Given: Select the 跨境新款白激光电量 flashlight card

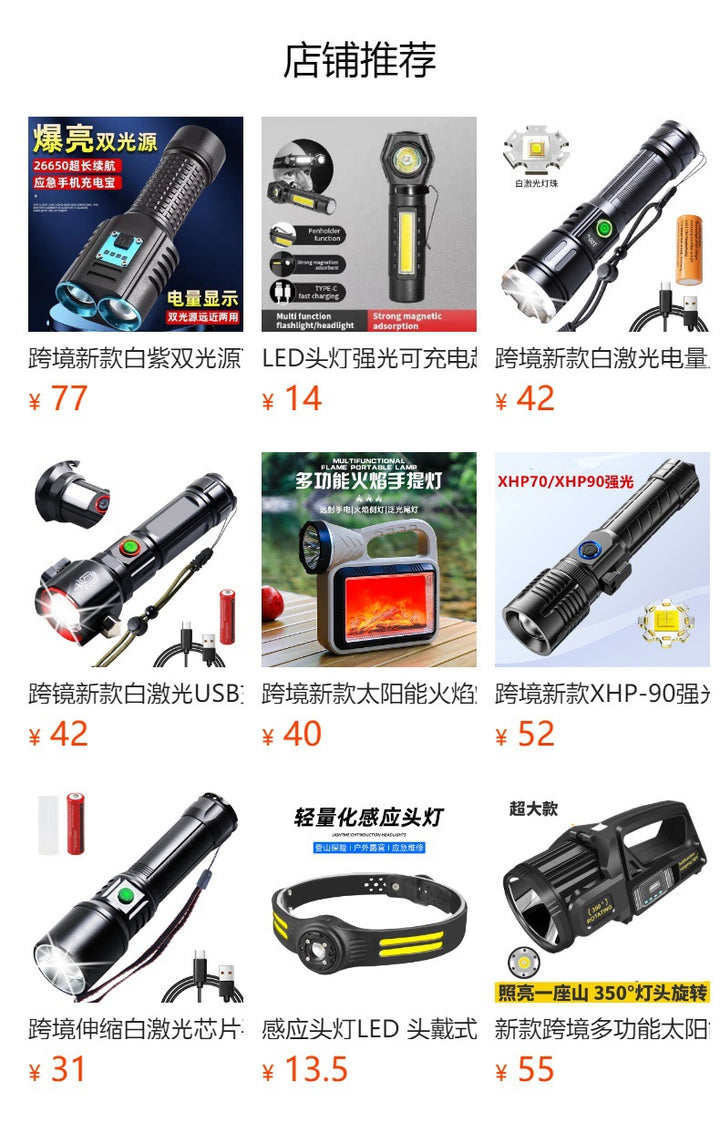Looking at the screenshot, I should (602, 224).
